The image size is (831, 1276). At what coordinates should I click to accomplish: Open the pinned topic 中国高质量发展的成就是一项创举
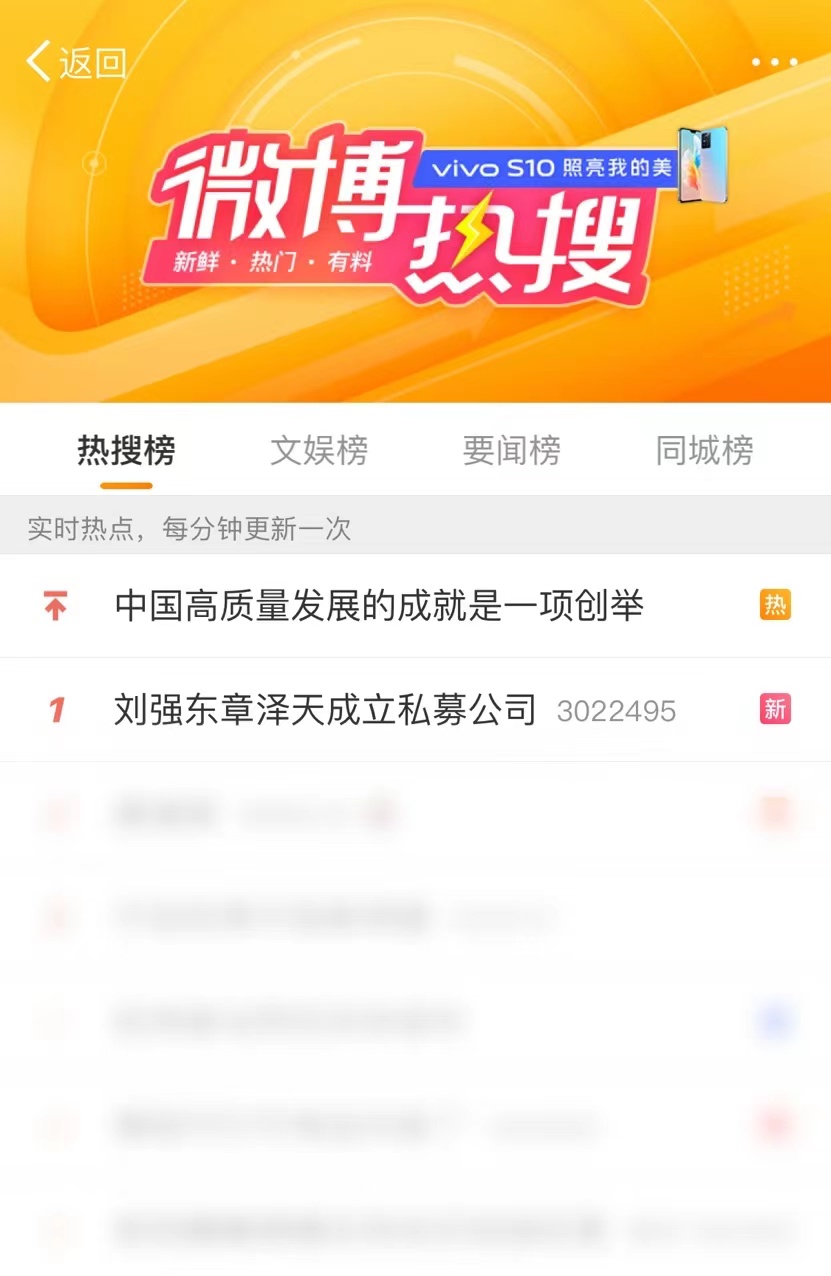[x=379, y=606]
